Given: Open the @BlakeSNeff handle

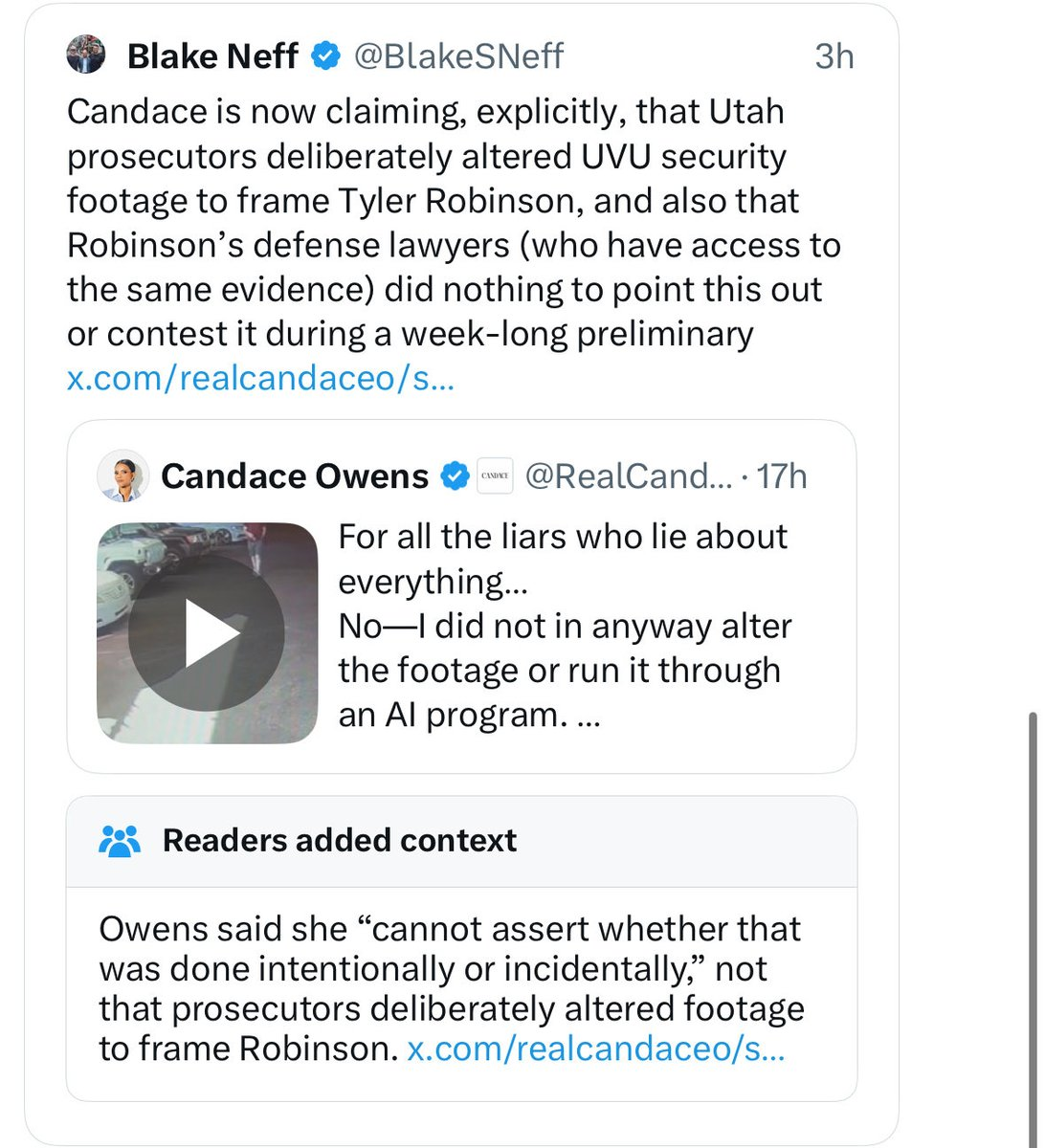Looking at the screenshot, I should (x=458, y=56).
